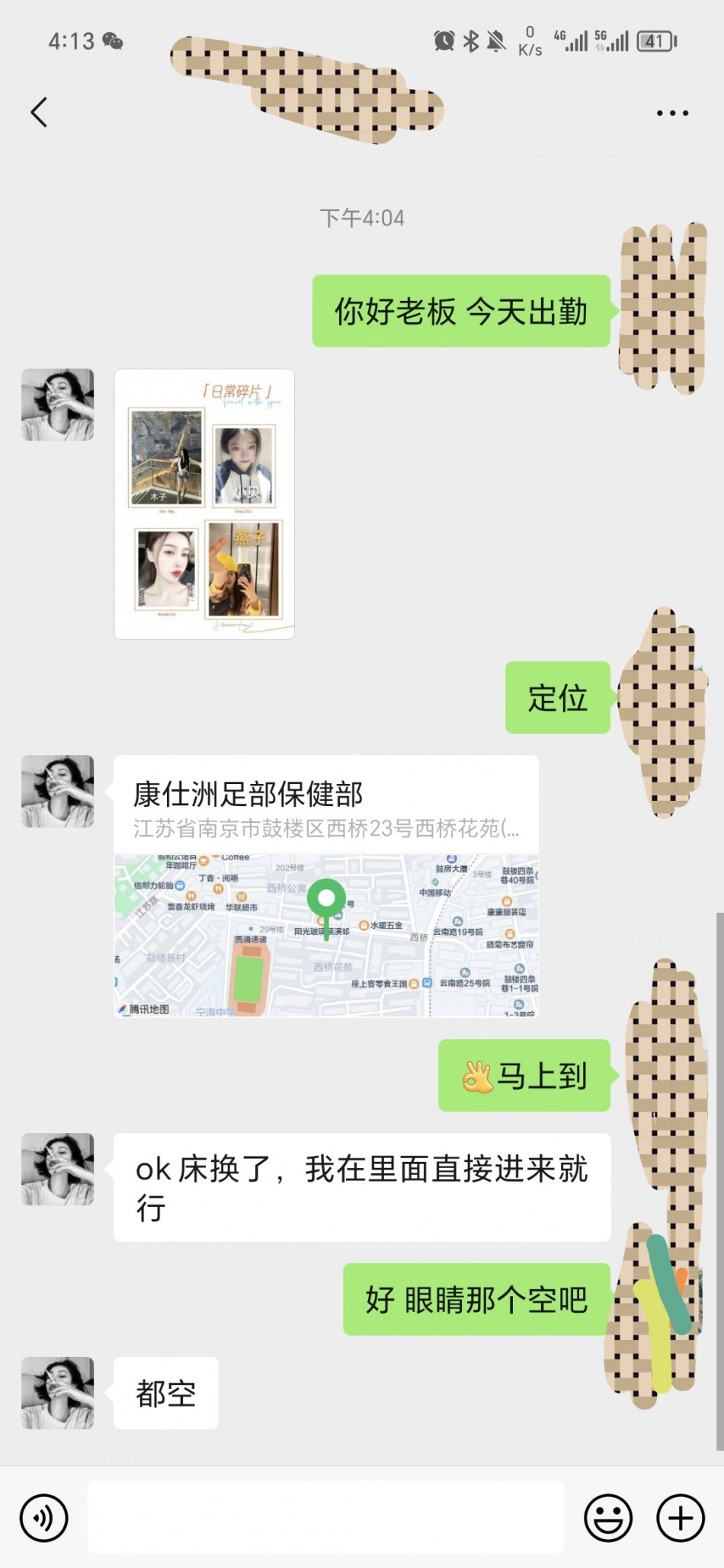724x1568 pixels.
Task: Open the received 日常碎片 image
Action: (x=204, y=504)
